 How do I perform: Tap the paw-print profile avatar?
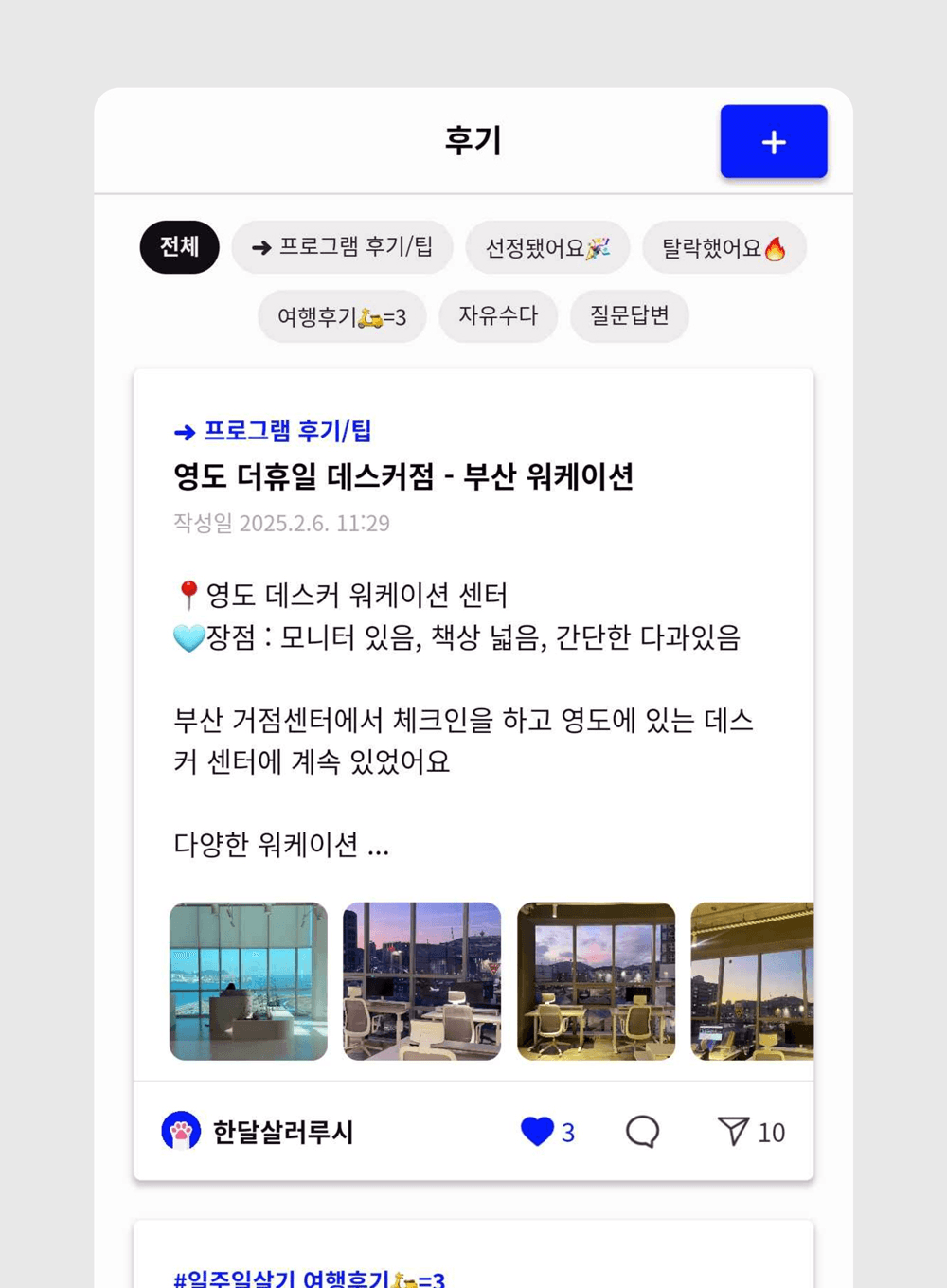[x=181, y=1131]
